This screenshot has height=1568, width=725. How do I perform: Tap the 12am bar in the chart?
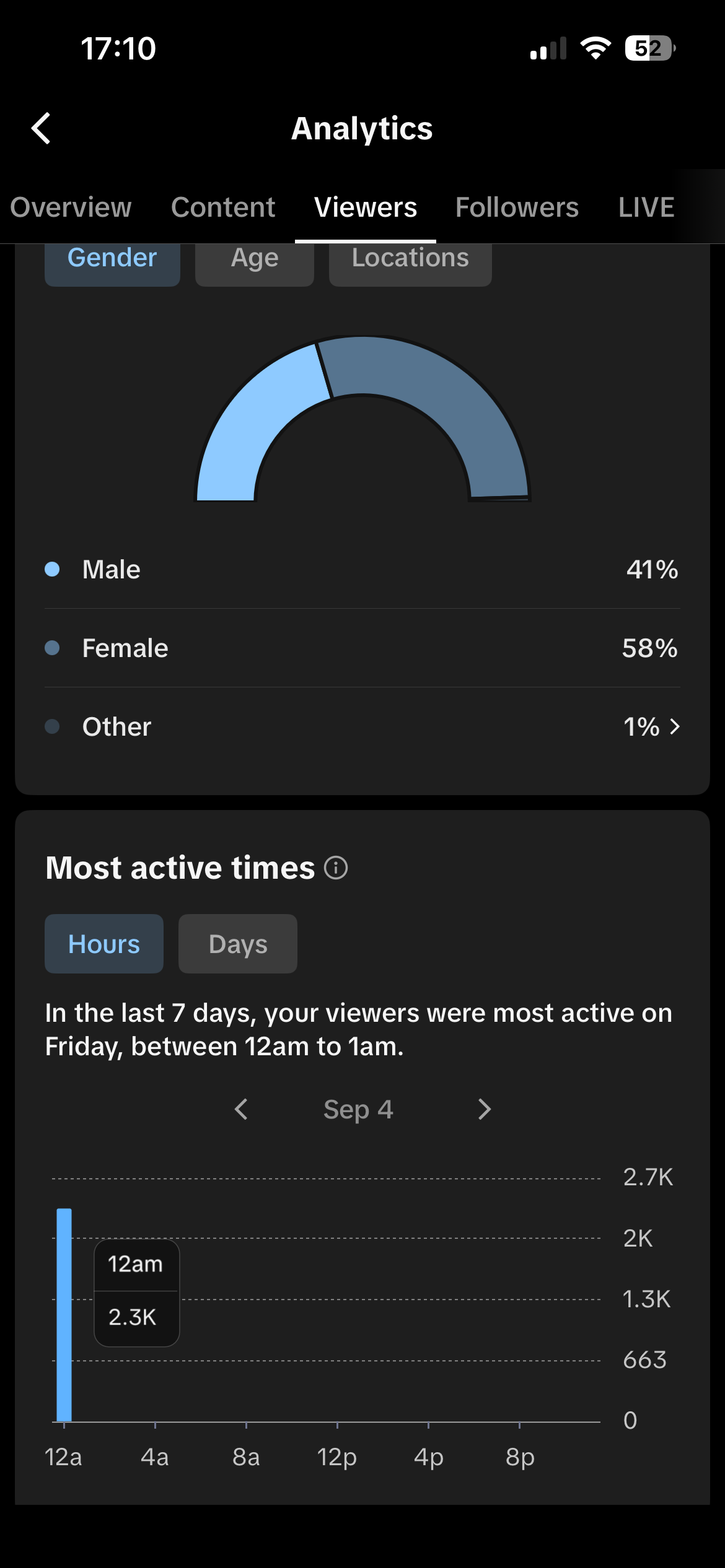click(64, 1315)
